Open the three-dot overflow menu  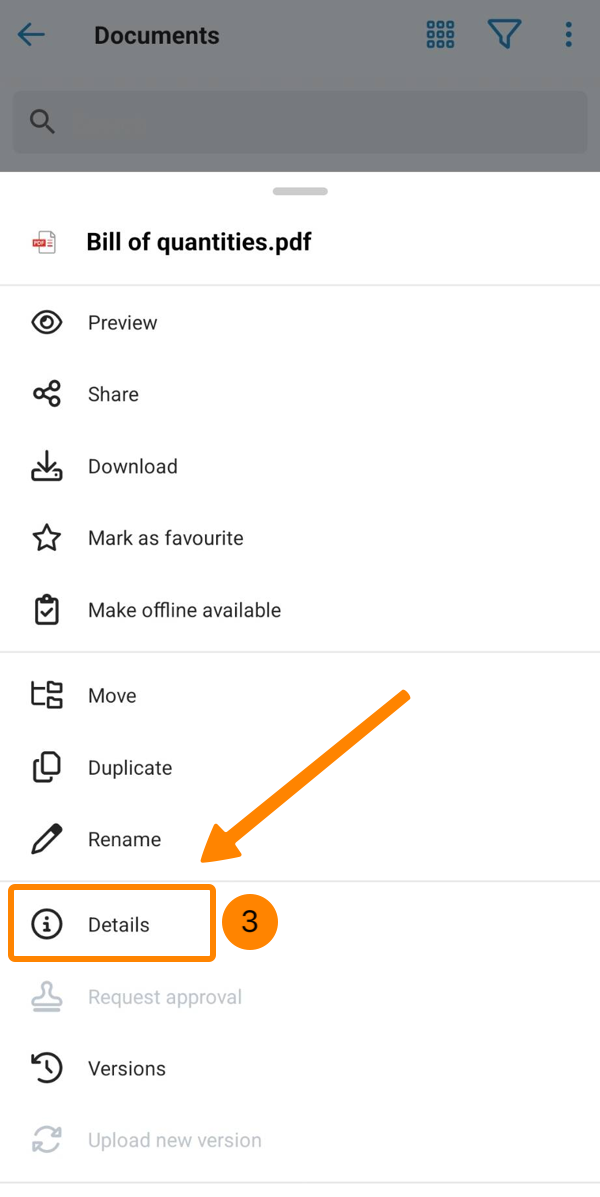pyautogui.click(x=569, y=35)
